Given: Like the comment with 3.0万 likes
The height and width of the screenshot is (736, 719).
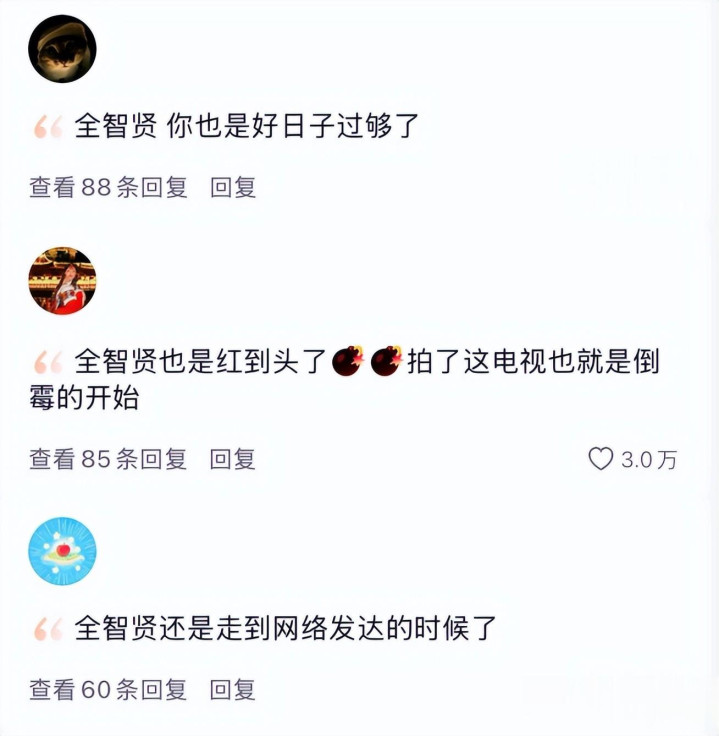Looking at the screenshot, I should [600, 459].
